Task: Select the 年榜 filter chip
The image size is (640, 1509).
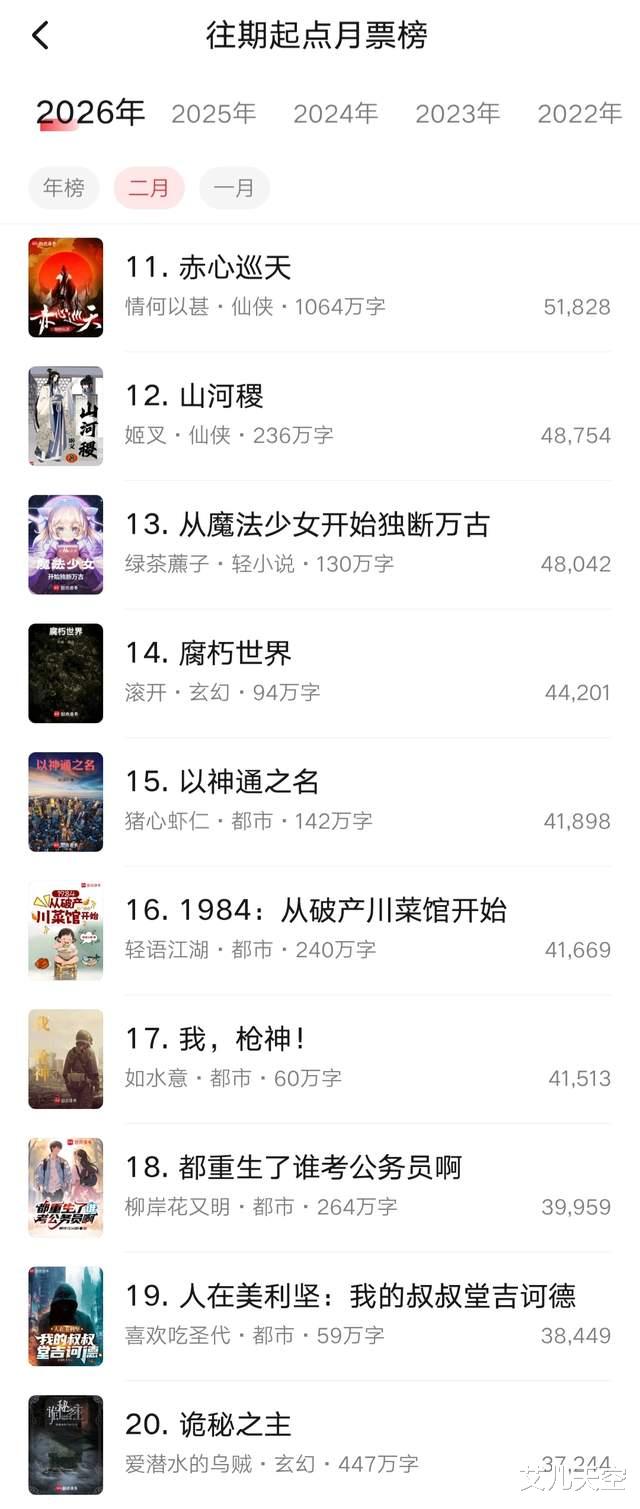Action: click(x=63, y=188)
